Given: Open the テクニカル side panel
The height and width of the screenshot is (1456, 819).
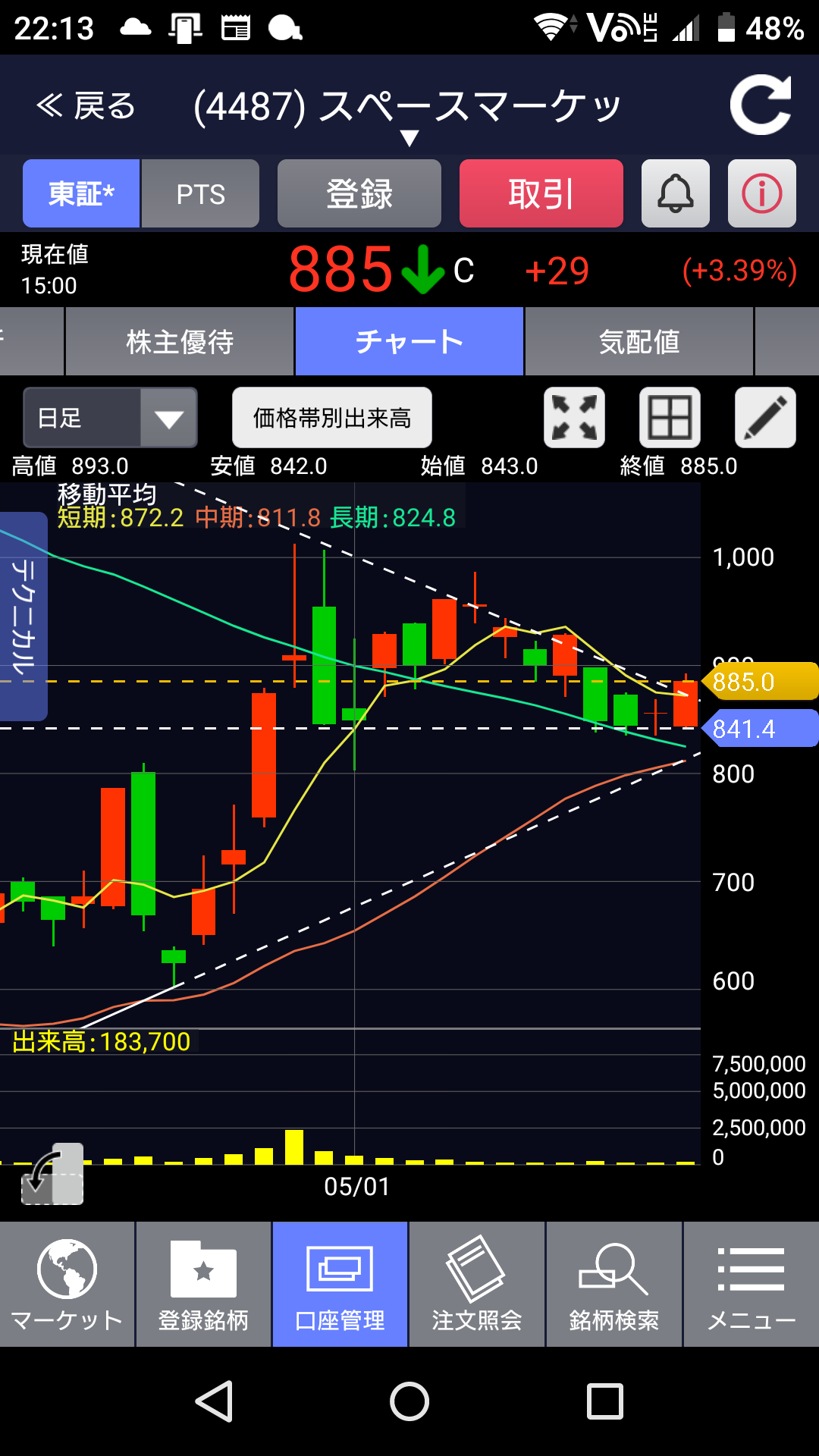Looking at the screenshot, I should [23, 616].
